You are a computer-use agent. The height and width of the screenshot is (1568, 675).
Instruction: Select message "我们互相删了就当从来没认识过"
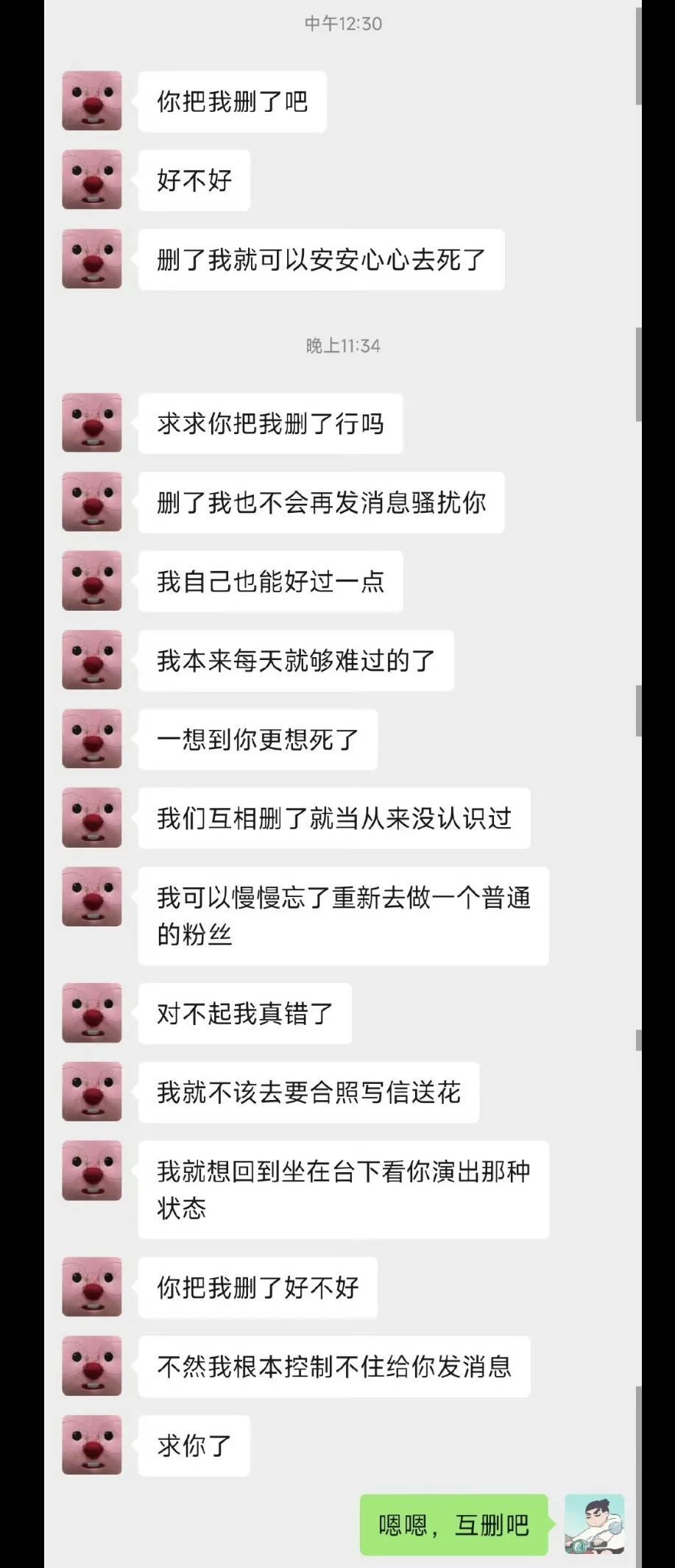pos(333,819)
